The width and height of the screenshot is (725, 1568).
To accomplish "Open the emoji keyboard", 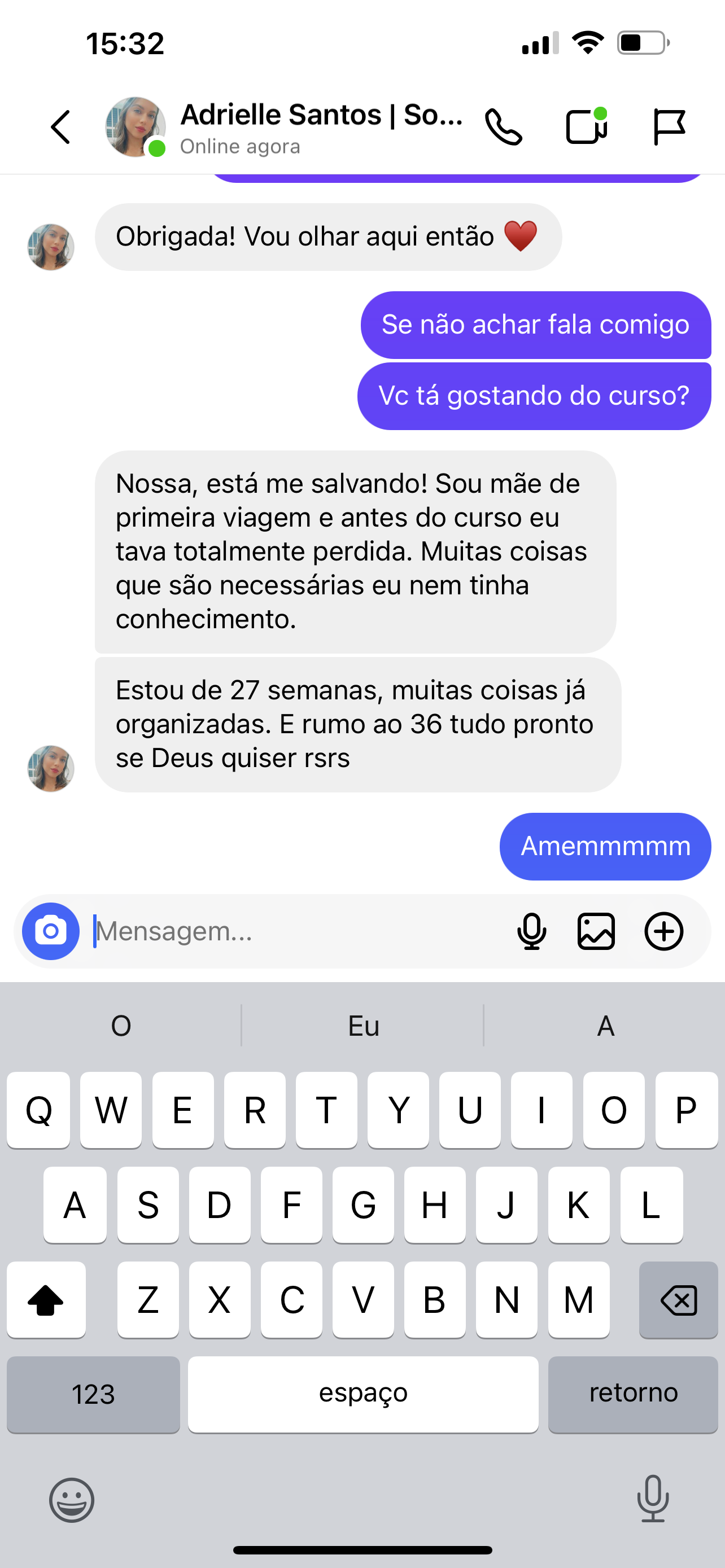I will tap(72, 1500).
